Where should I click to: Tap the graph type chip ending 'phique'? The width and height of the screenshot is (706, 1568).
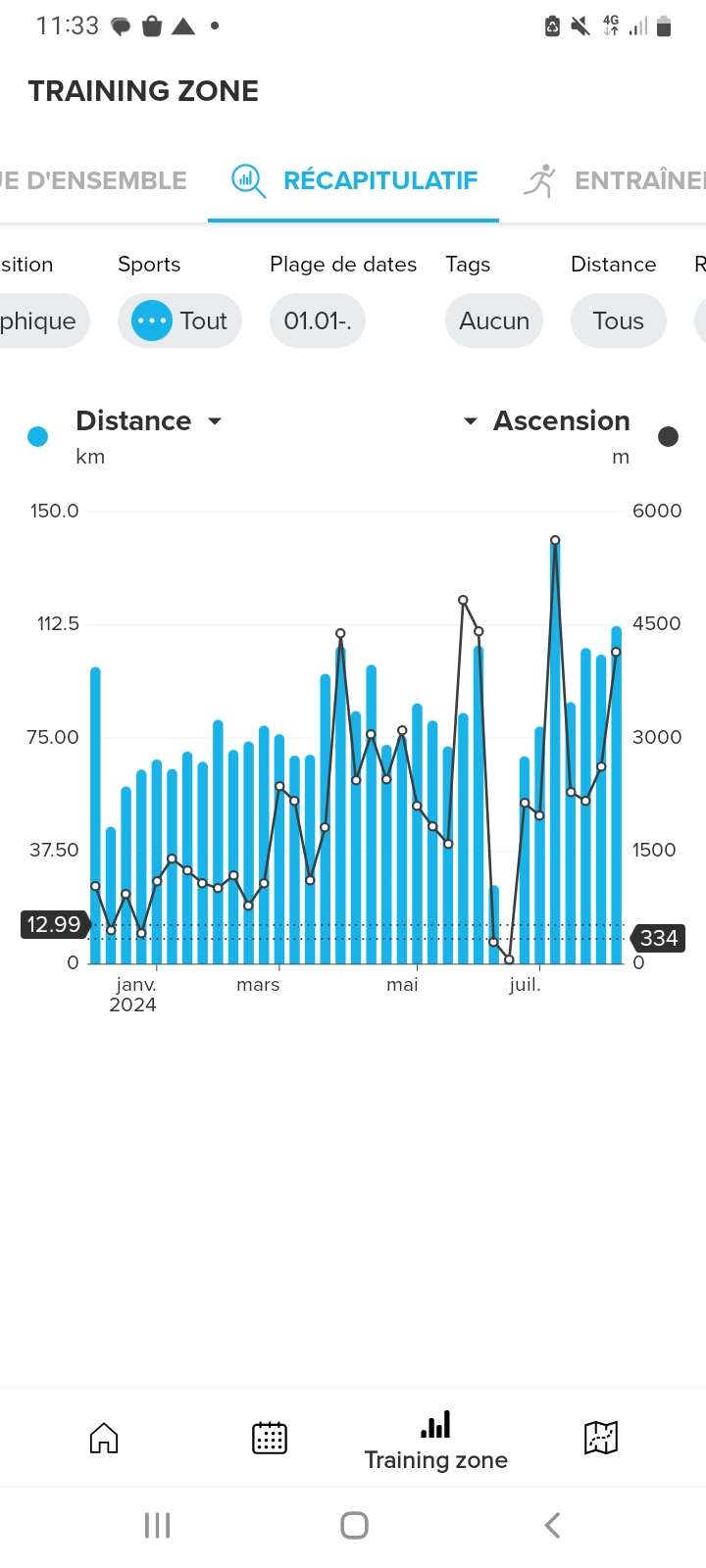tap(39, 320)
